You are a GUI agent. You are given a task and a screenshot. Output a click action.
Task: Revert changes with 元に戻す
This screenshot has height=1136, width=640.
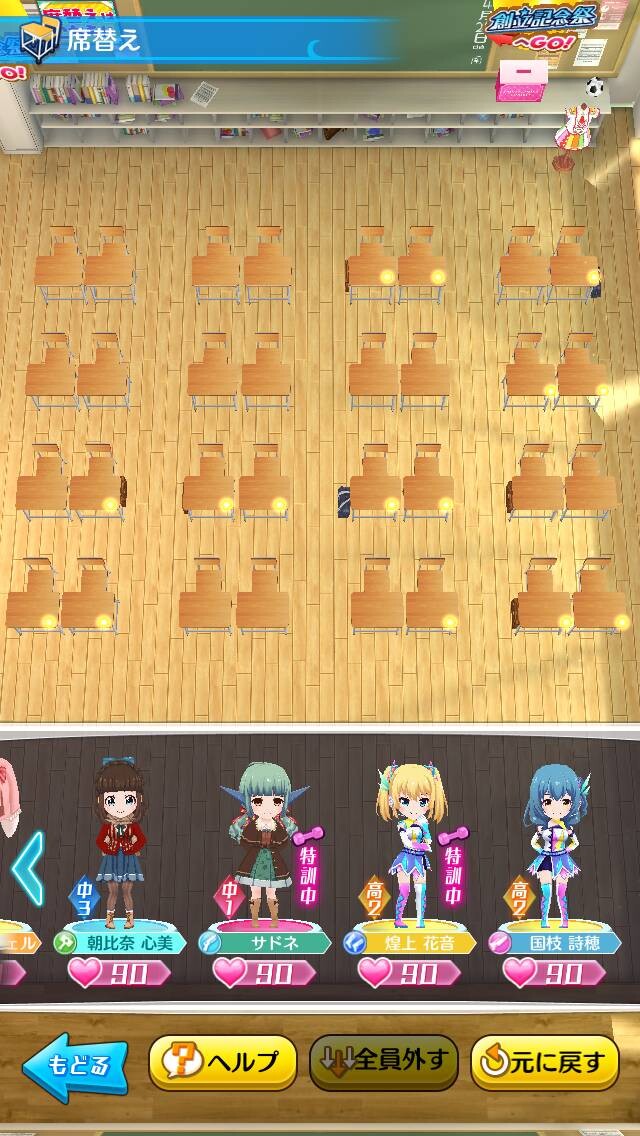(545, 1063)
